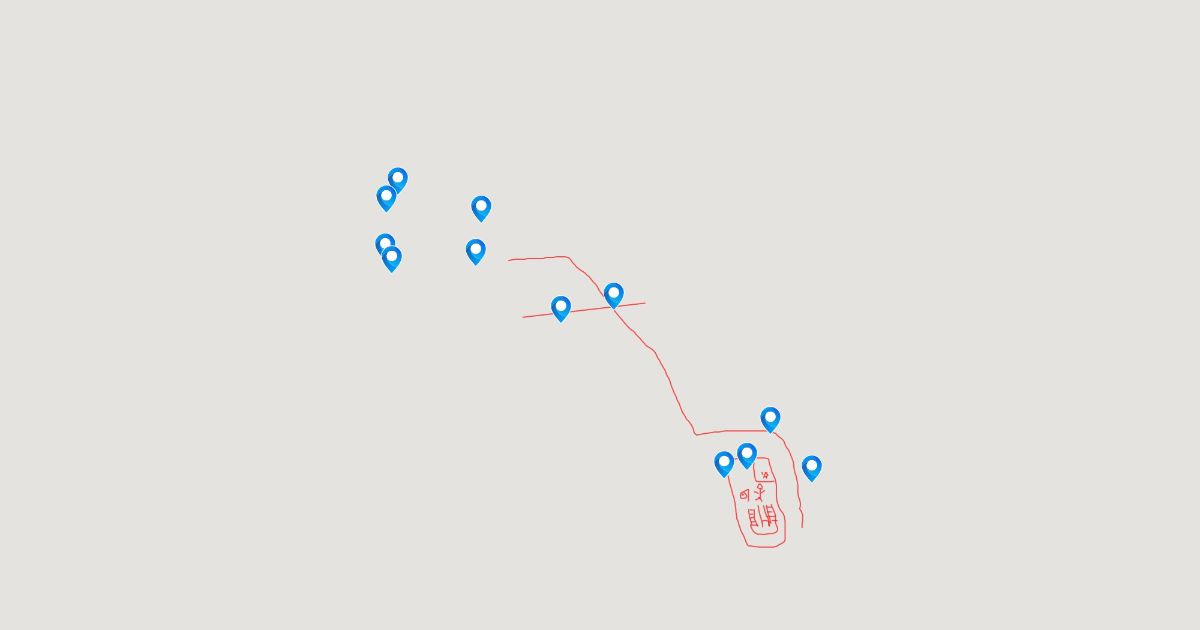
Task: Select the map pin where the red lines cross
Action: tap(614, 294)
